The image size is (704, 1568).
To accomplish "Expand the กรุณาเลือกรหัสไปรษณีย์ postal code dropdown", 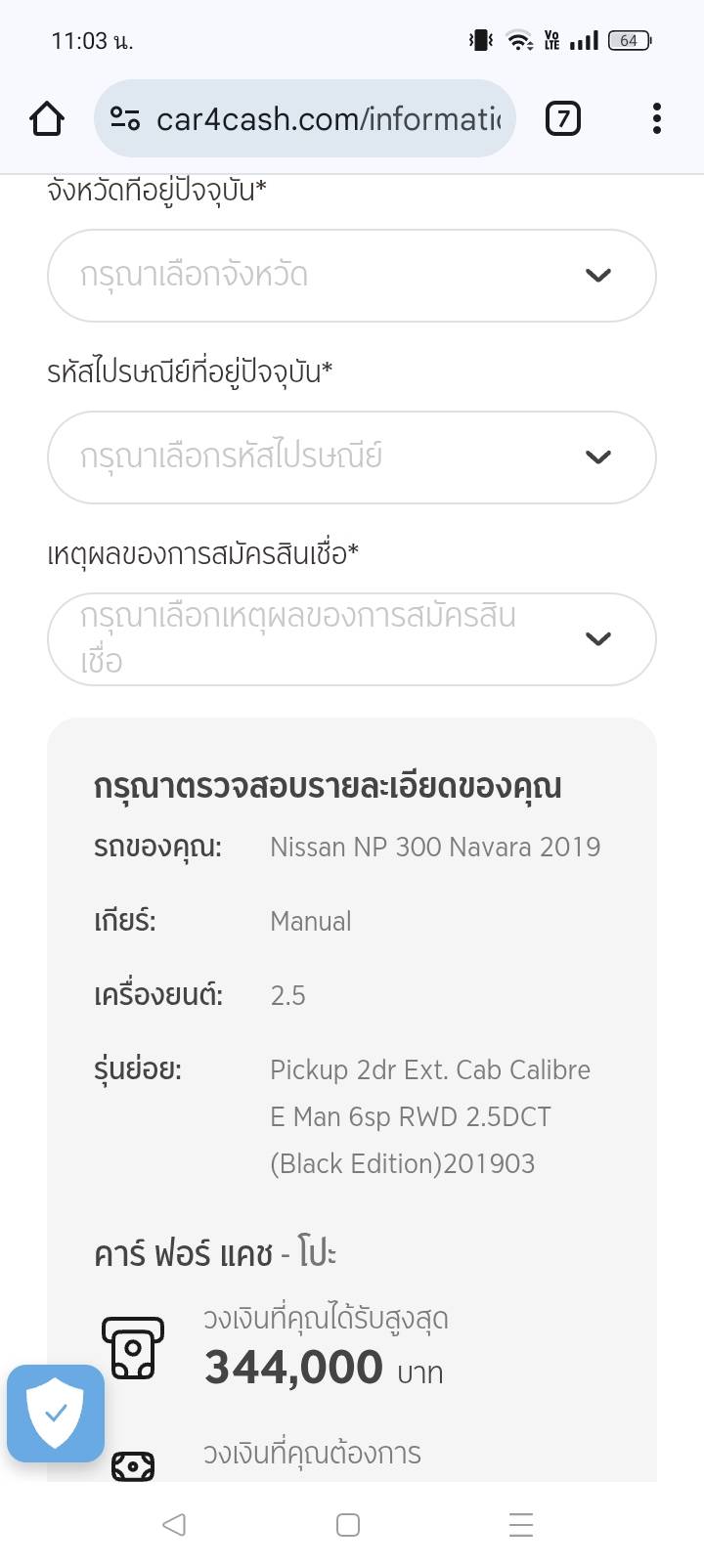I will pyautogui.click(x=351, y=457).
